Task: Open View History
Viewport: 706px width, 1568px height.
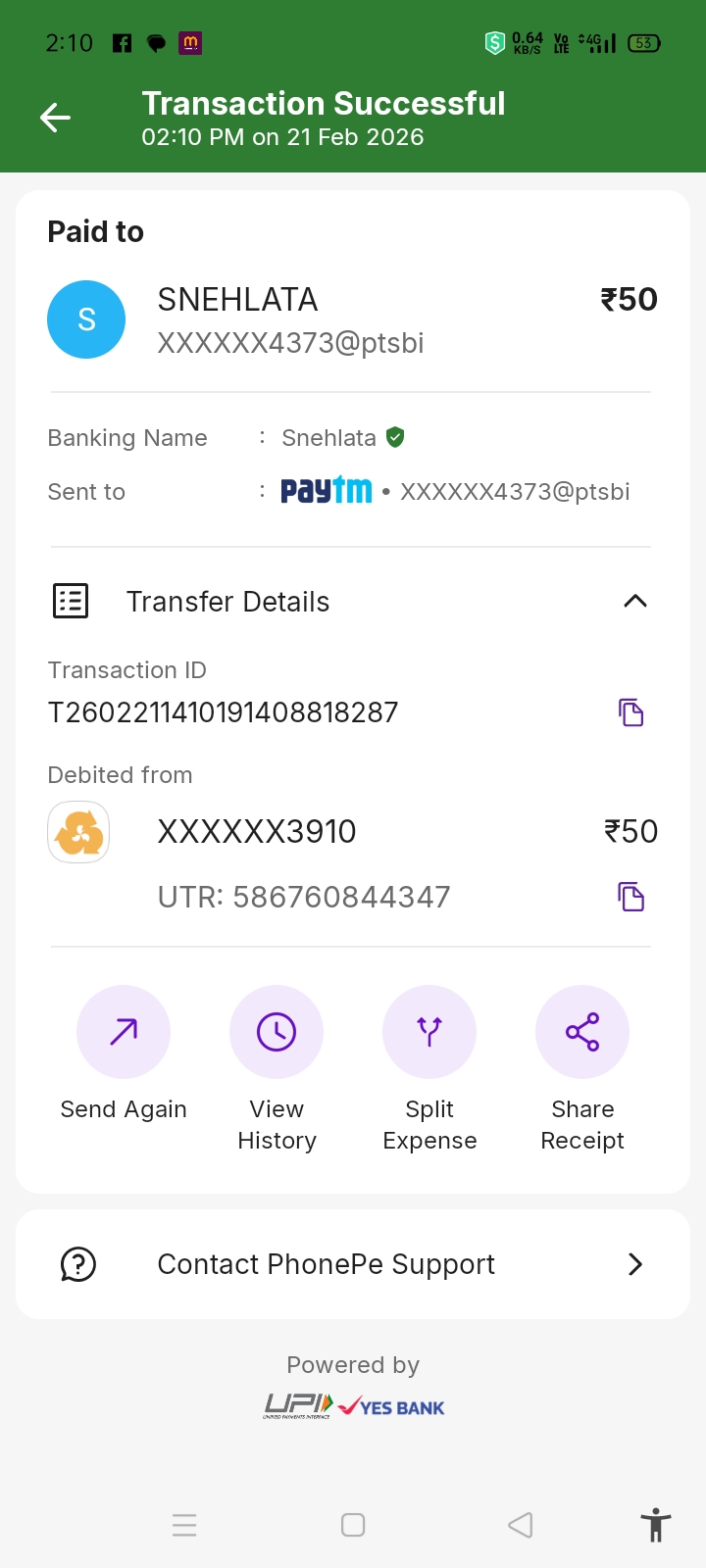Action: [x=277, y=1033]
